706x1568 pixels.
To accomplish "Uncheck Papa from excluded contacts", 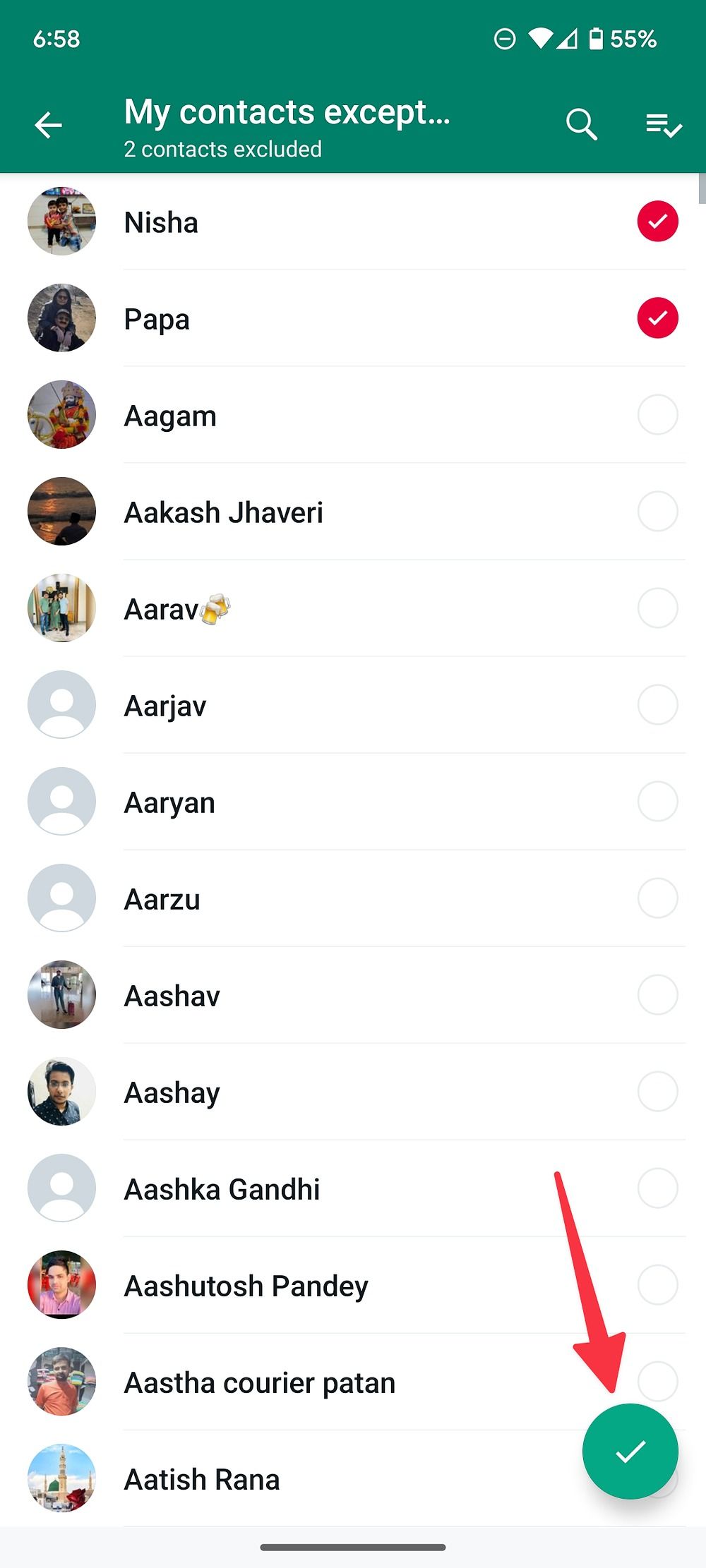I will point(353,318).
